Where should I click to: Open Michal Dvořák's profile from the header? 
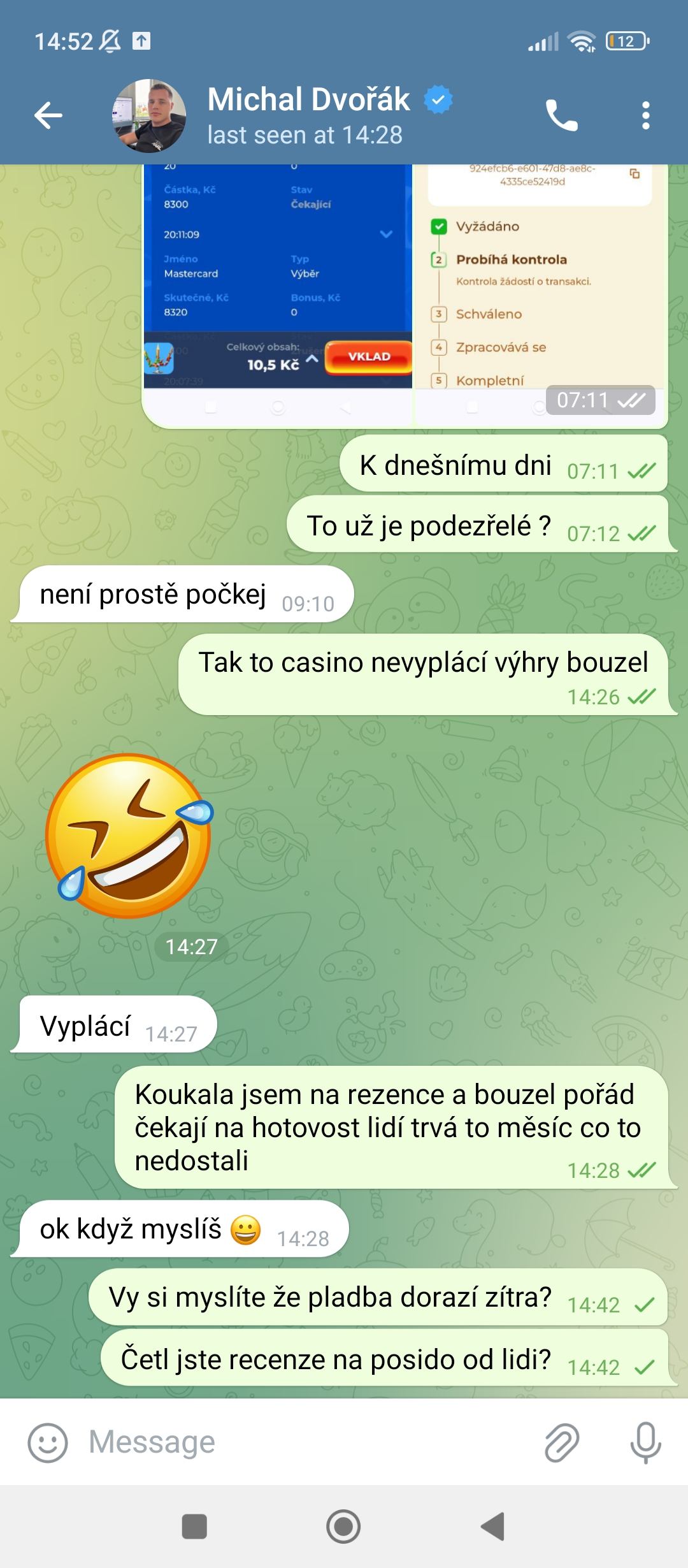306,116
